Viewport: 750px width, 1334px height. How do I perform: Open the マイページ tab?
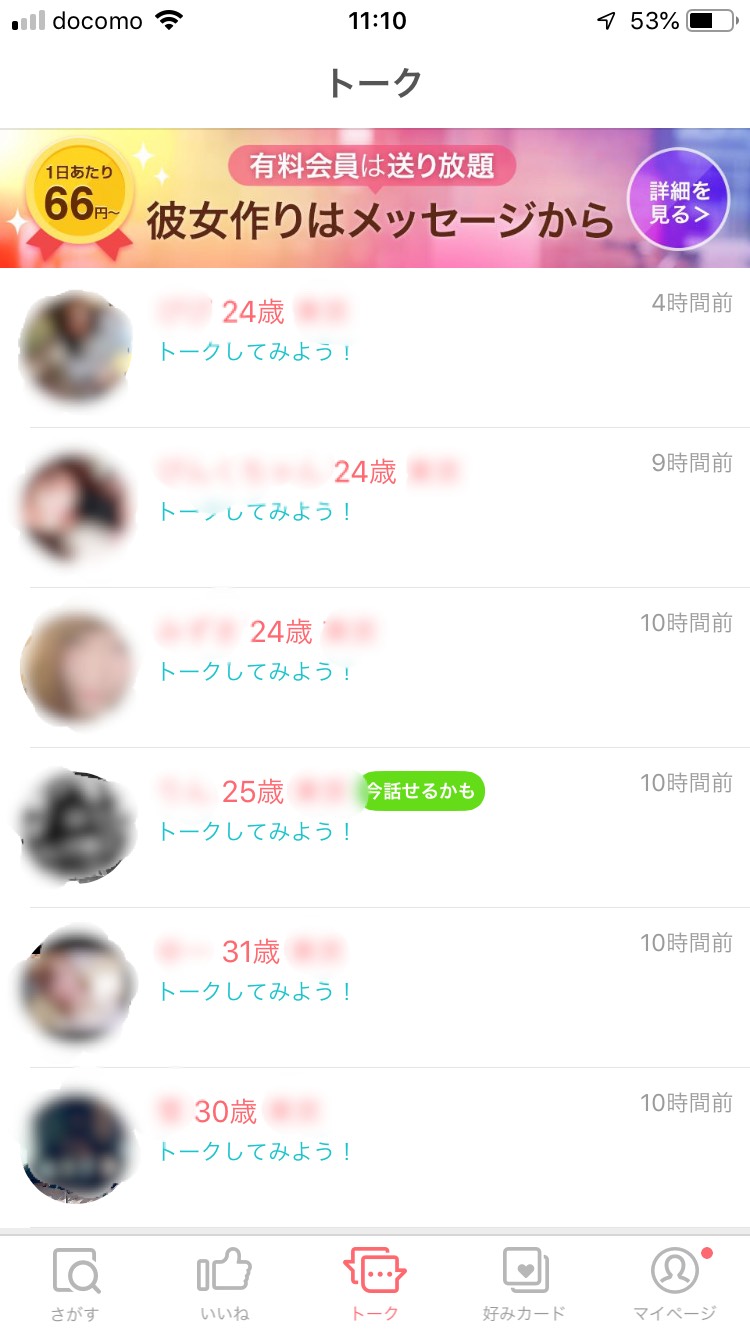[x=675, y=1284]
